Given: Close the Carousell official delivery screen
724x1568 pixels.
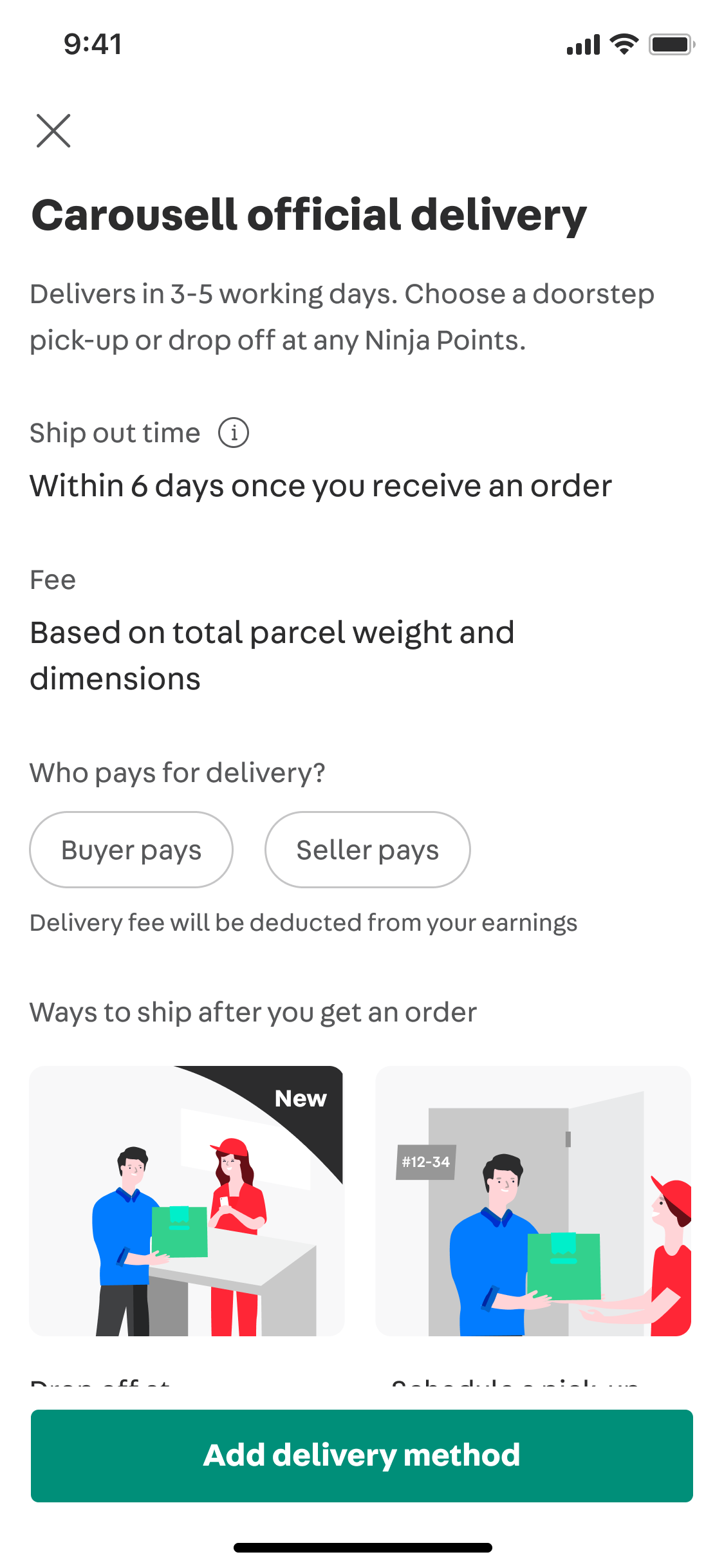Looking at the screenshot, I should click(x=54, y=131).
